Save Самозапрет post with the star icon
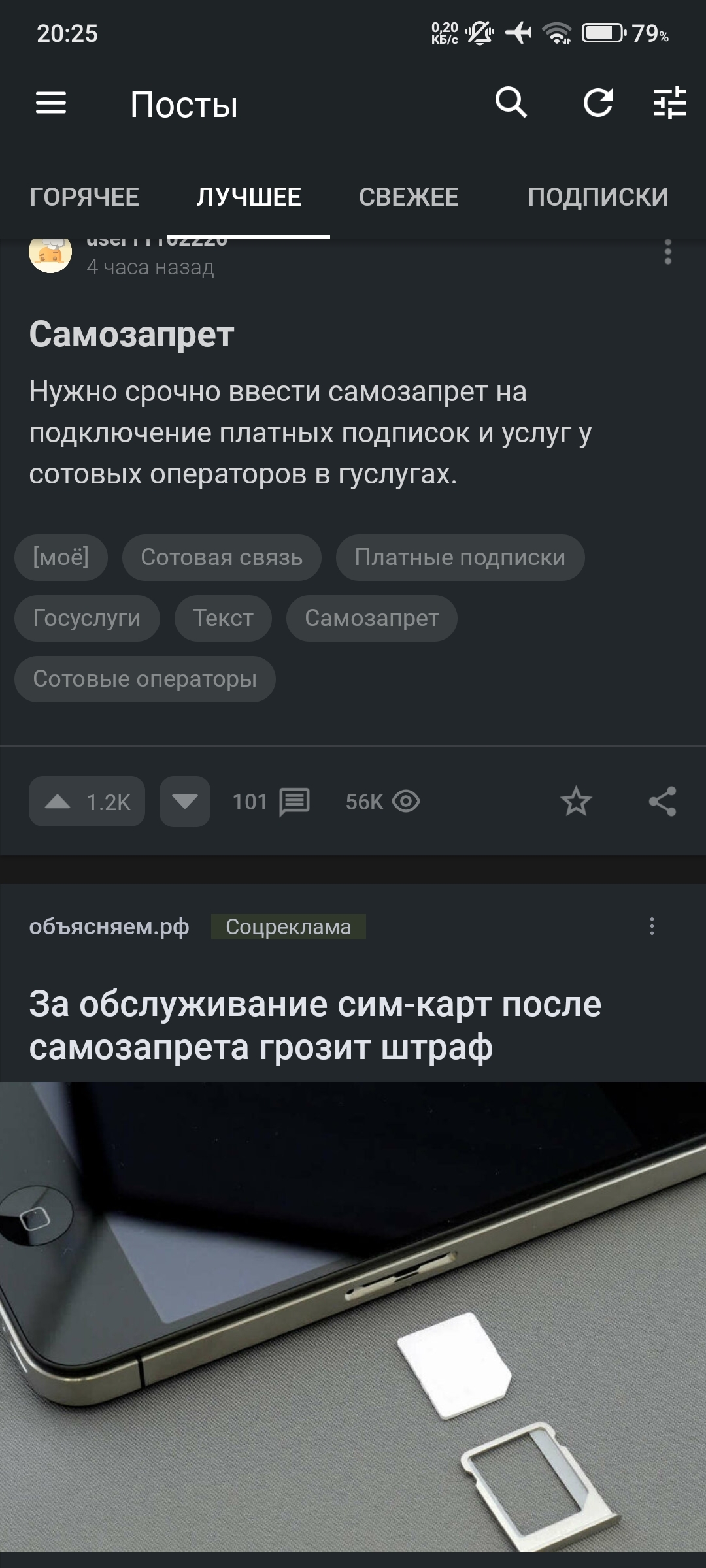 coord(576,802)
